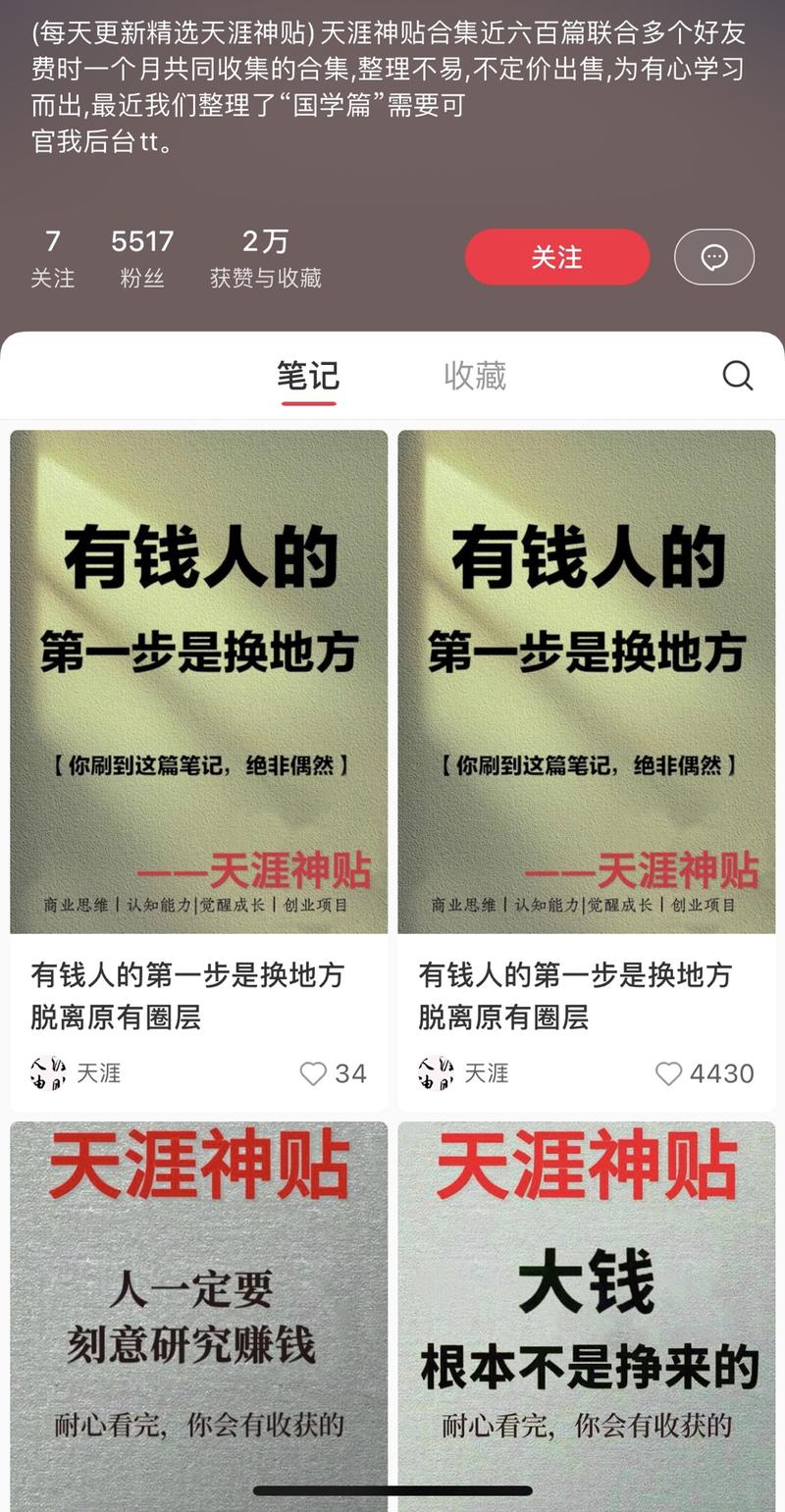Open 2万 获赞与收藏 stats
Image resolution: width=785 pixels, height=1512 pixels.
tap(265, 256)
